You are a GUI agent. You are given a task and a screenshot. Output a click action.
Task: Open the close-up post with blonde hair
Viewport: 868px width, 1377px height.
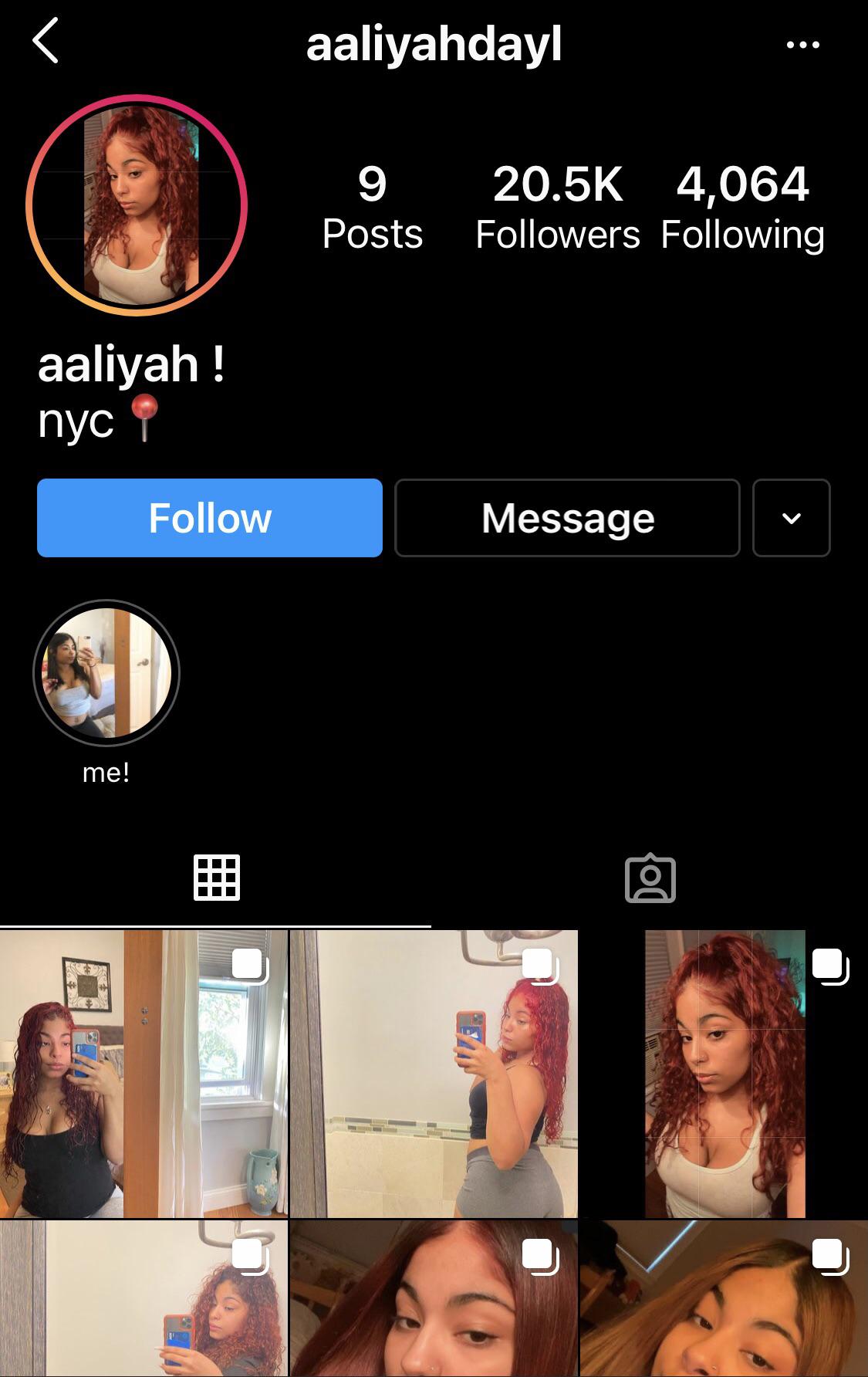pyautogui.click(x=724, y=1299)
